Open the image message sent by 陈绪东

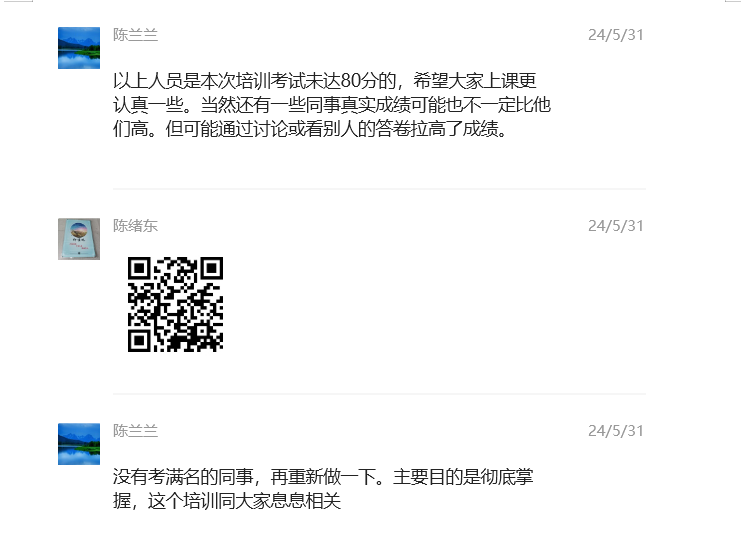pos(175,304)
